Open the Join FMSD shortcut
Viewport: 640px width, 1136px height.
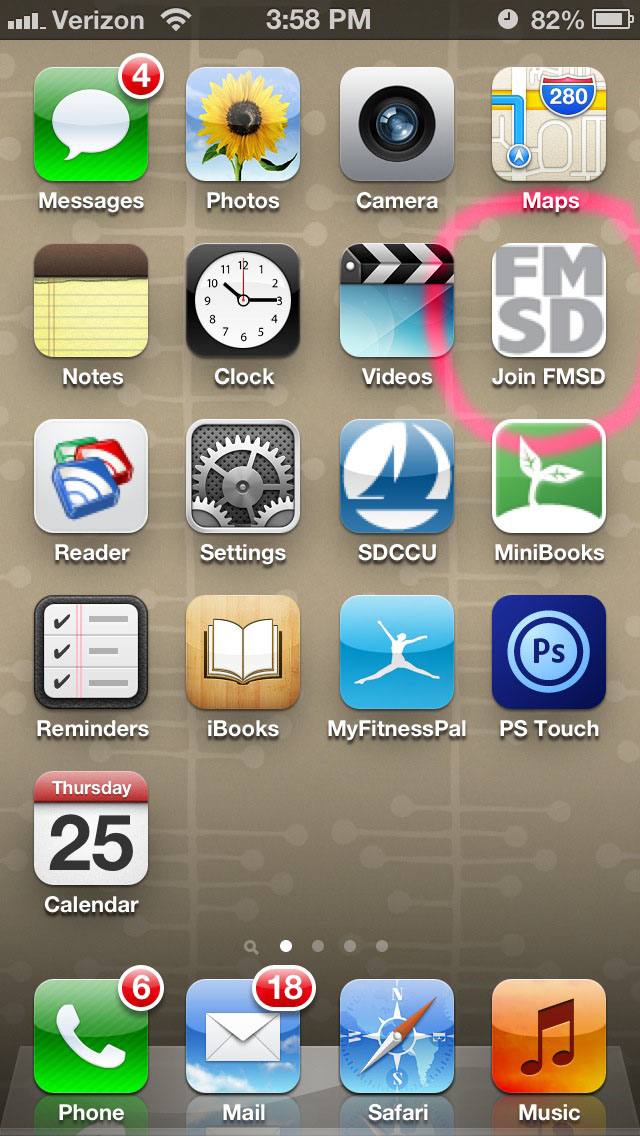(549, 301)
